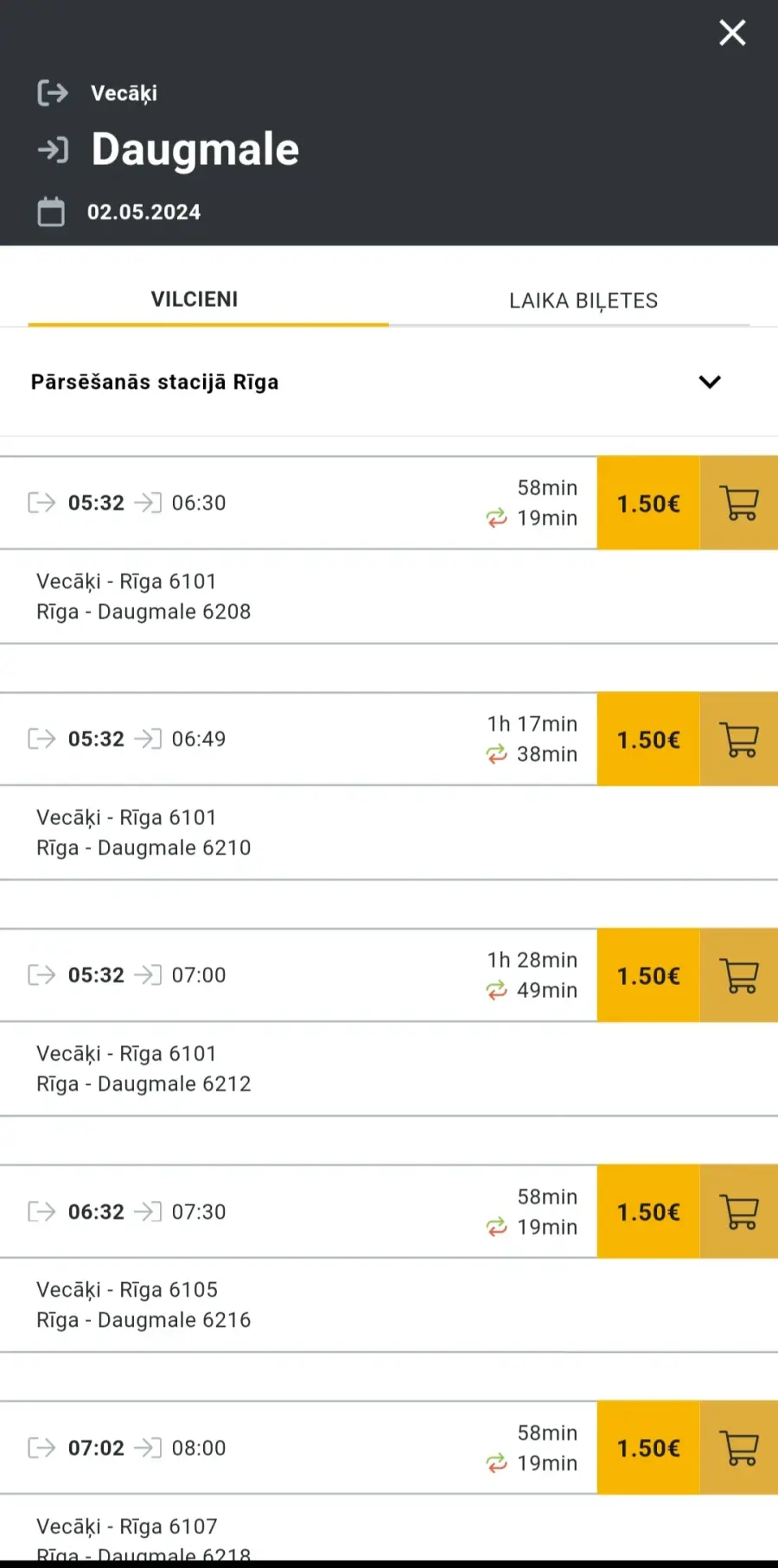Add the 06:32–07:30 trip to cart
The image size is (778, 1568).
(739, 1211)
